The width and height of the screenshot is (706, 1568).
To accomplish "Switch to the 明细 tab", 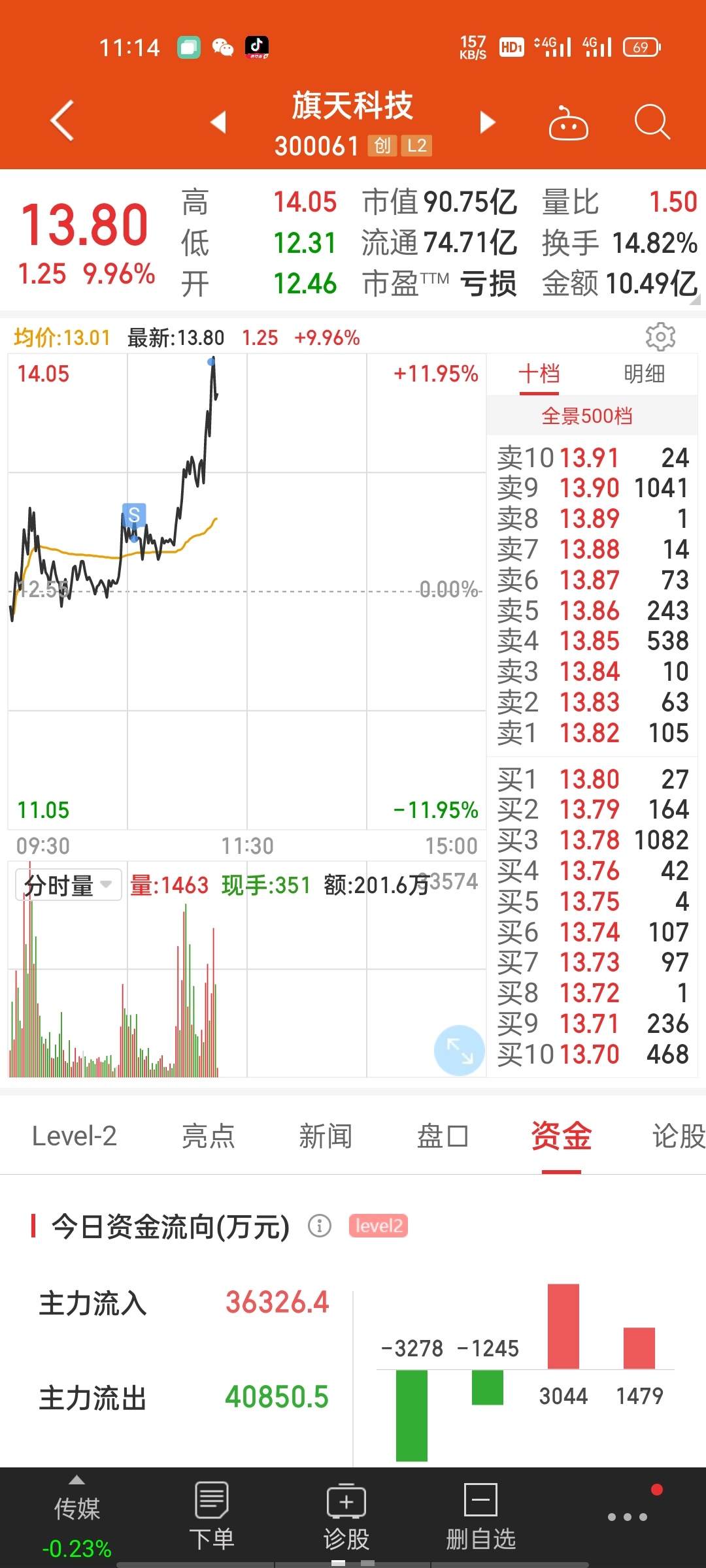I will tap(644, 374).
